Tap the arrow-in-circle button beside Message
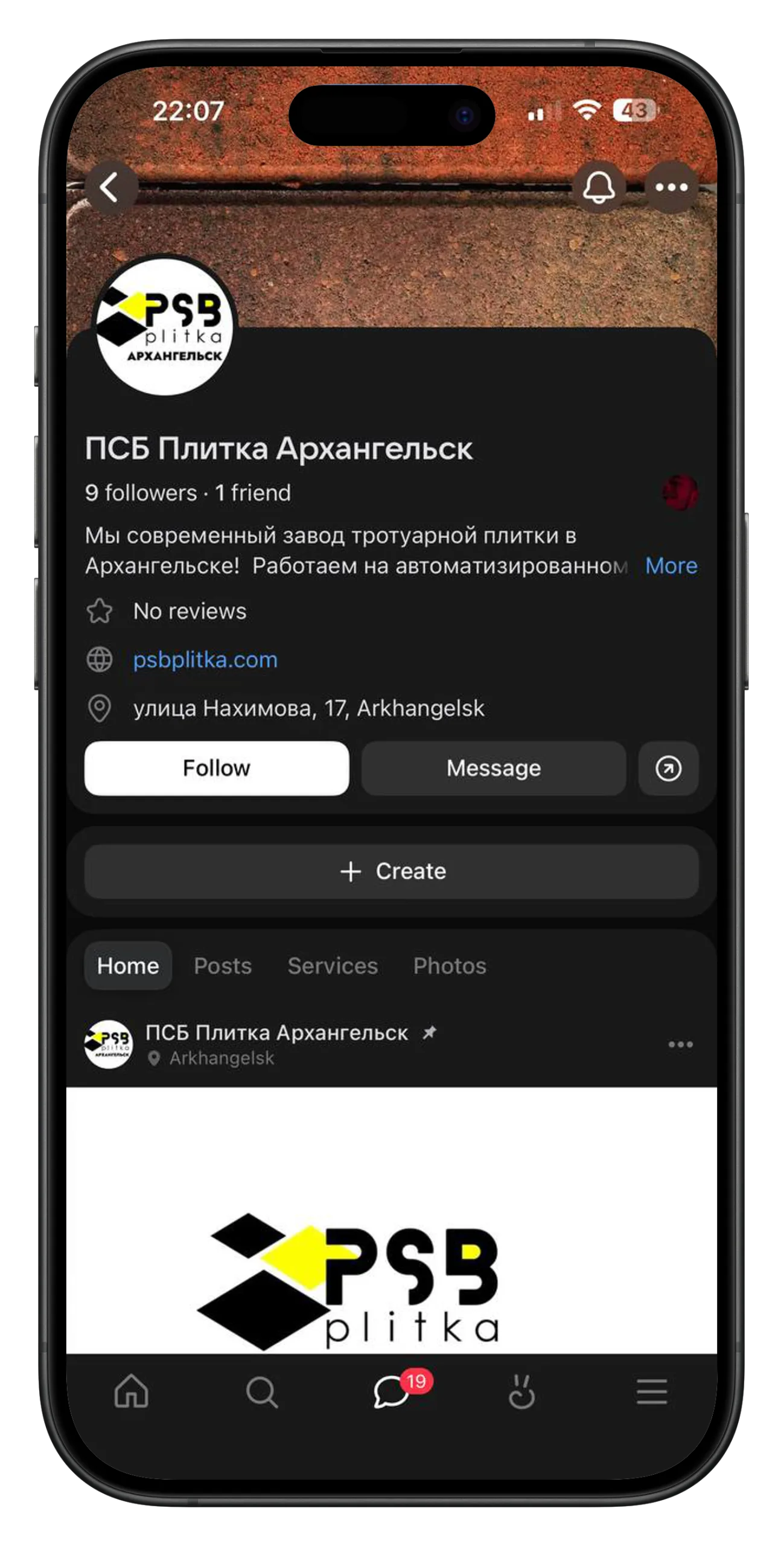784x1546 pixels. [668, 768]
